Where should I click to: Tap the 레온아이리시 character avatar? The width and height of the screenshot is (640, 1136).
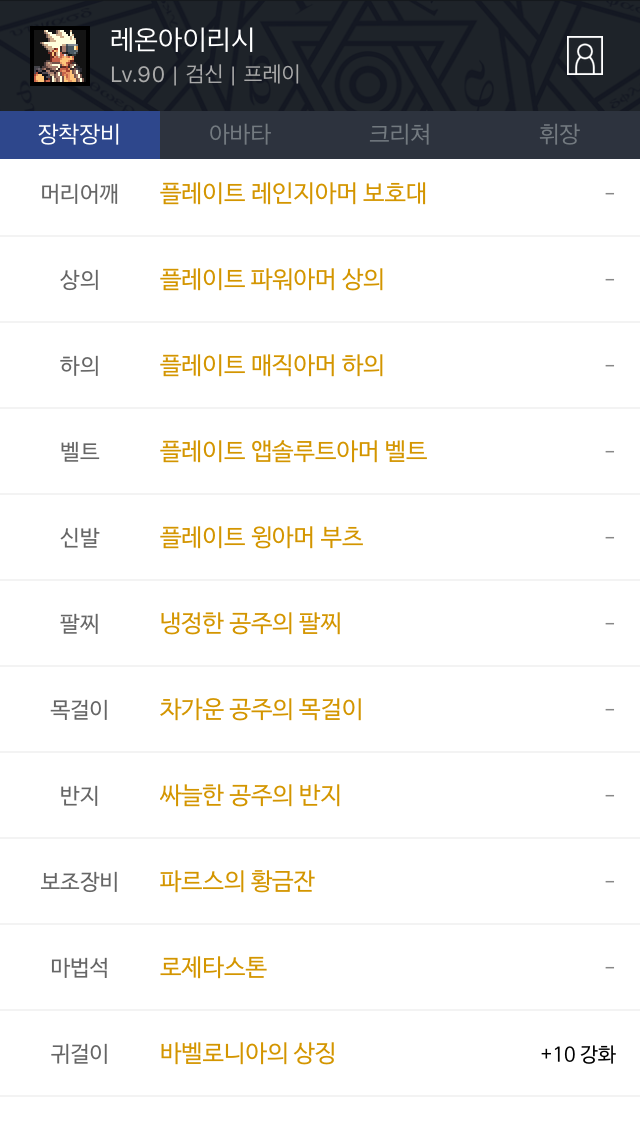60,56
